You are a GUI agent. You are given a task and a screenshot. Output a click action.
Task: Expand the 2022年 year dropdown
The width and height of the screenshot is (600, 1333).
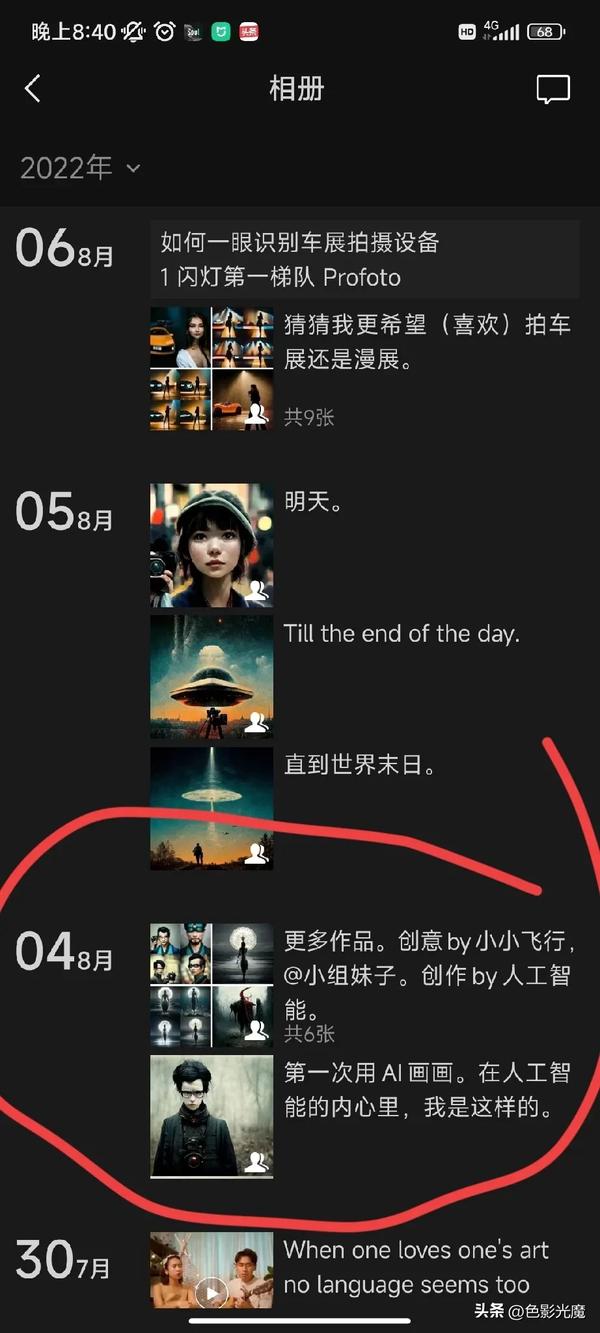(80, 168)
